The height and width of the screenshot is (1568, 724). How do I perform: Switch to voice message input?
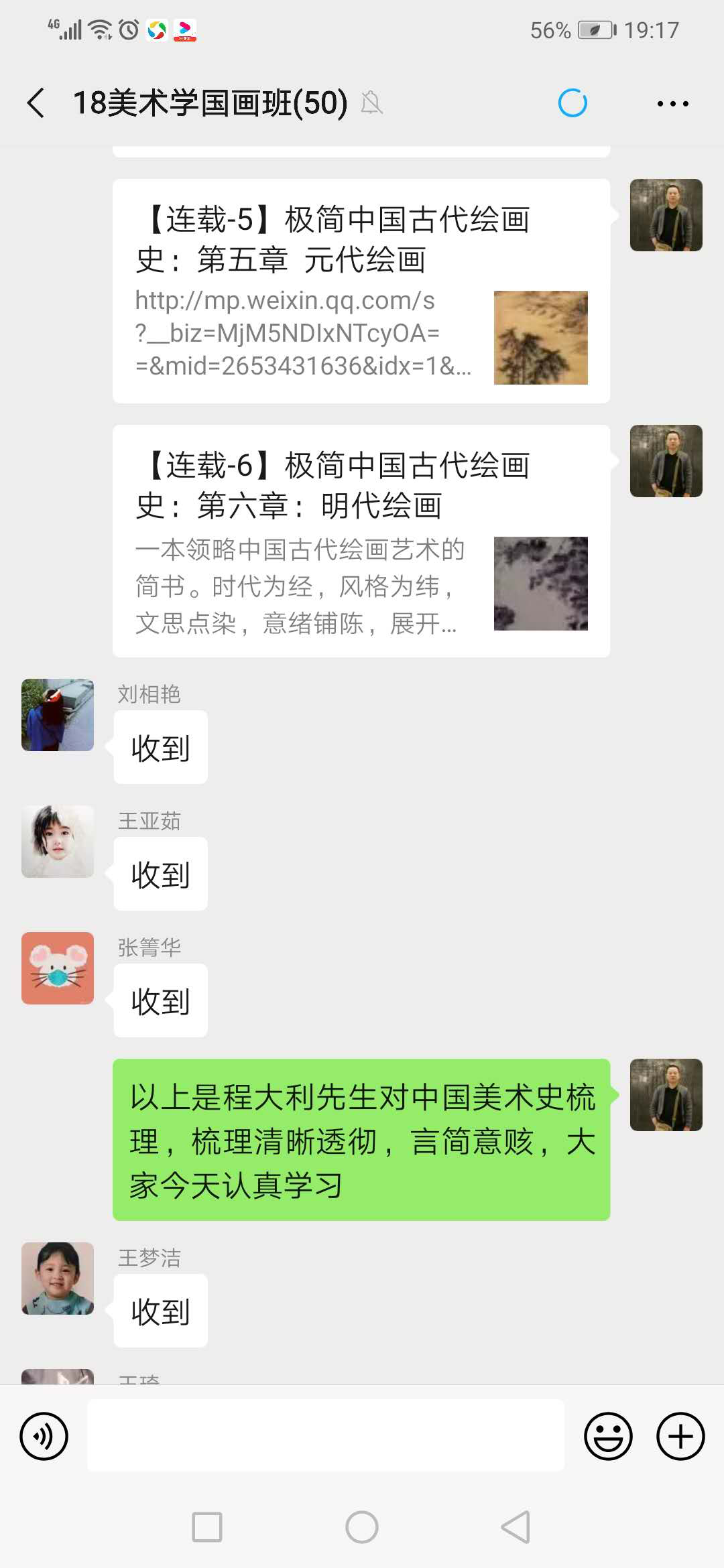[x=44, y=1436]
